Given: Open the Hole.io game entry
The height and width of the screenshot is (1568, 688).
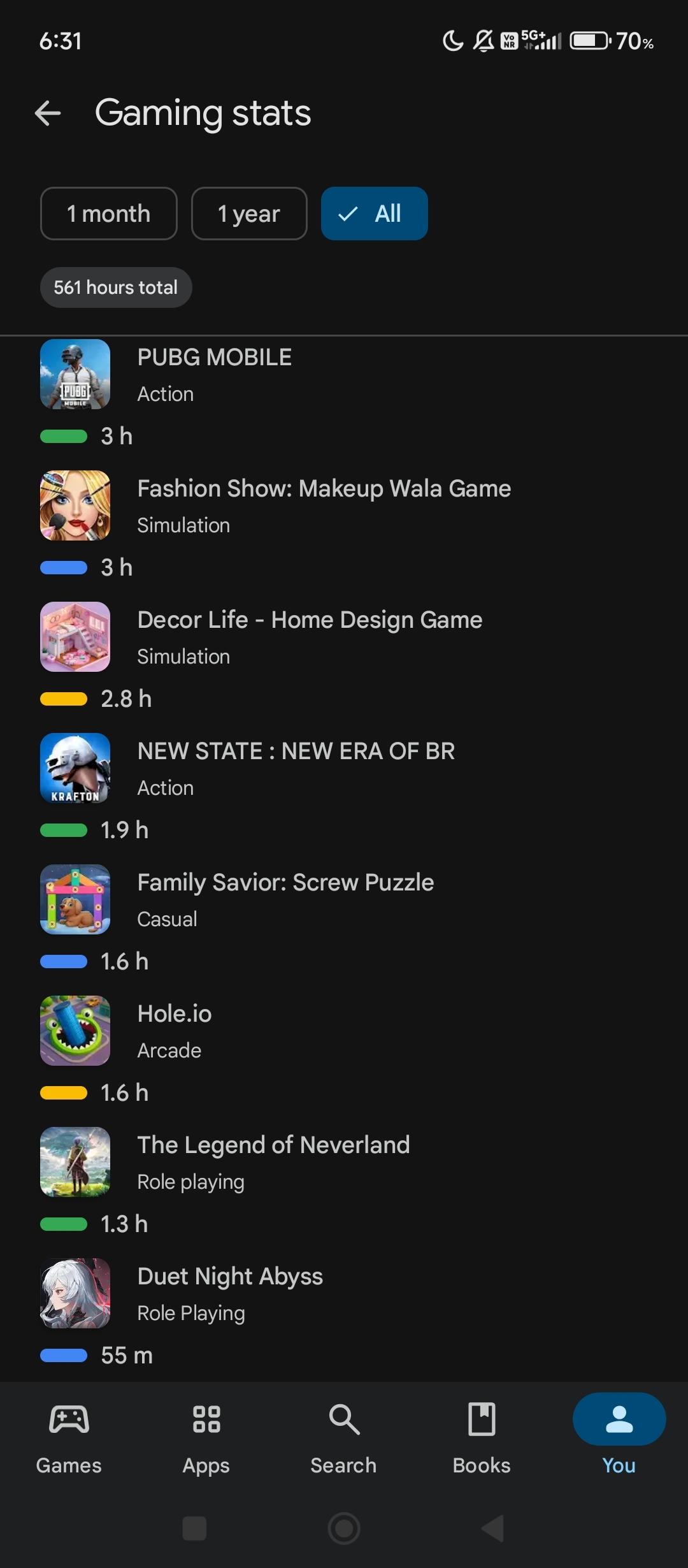Looking at the screenshot, I should pos(175,1031).
